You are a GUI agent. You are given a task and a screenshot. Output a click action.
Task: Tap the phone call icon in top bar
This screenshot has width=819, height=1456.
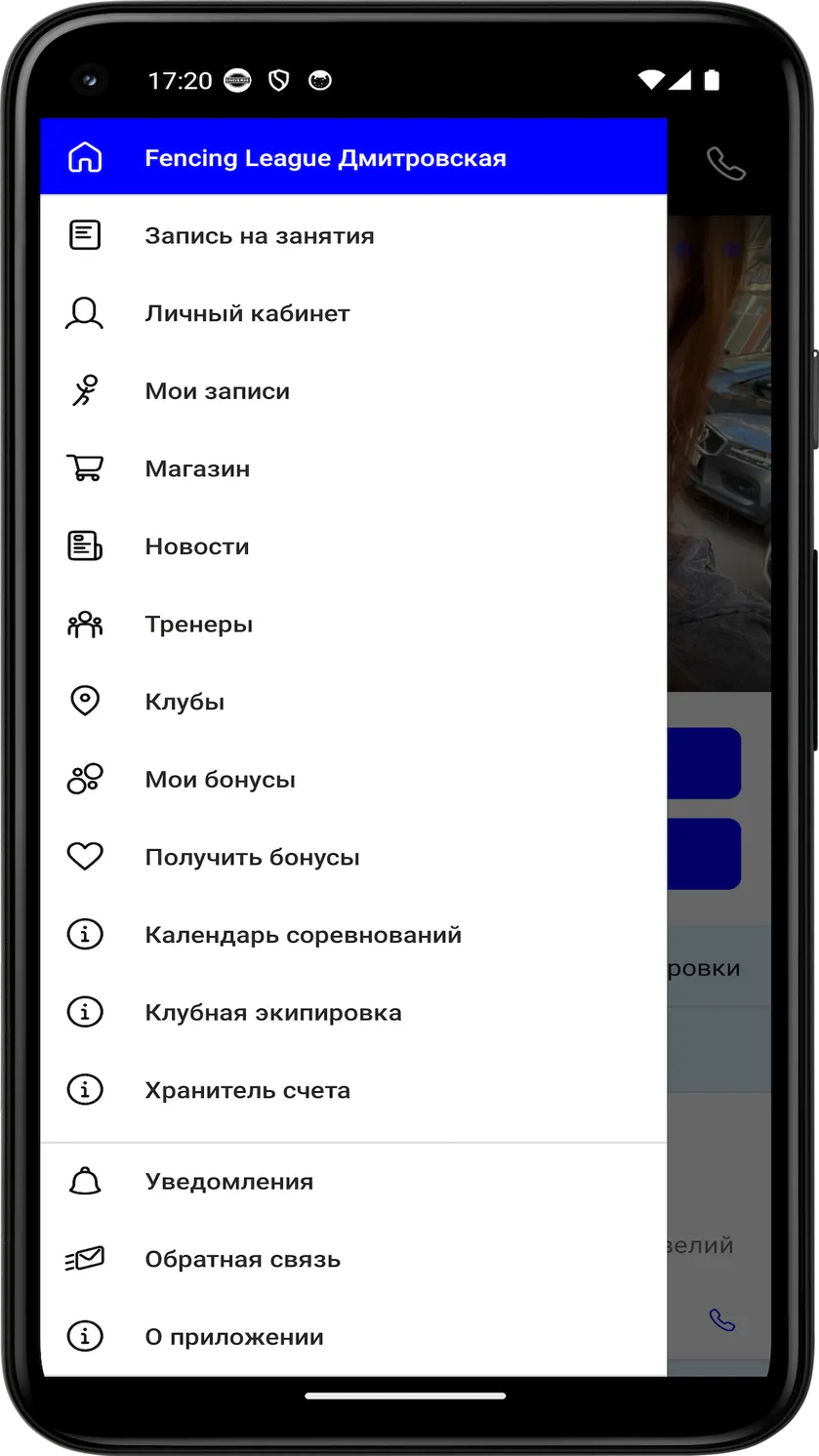(x=725, y=164)
